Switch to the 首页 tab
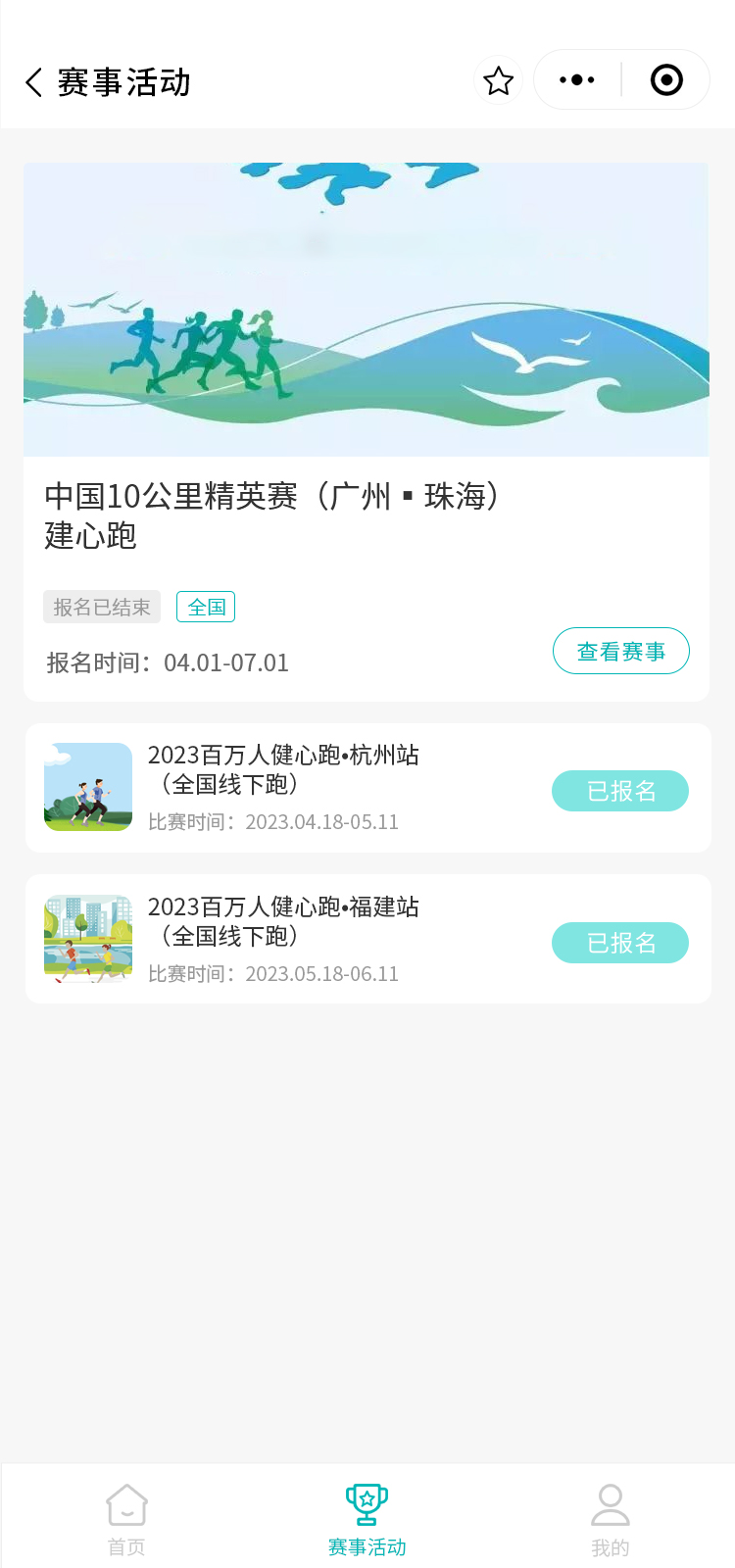Viewport: 735px width, 1568px height. click(x=126, y=1519)
